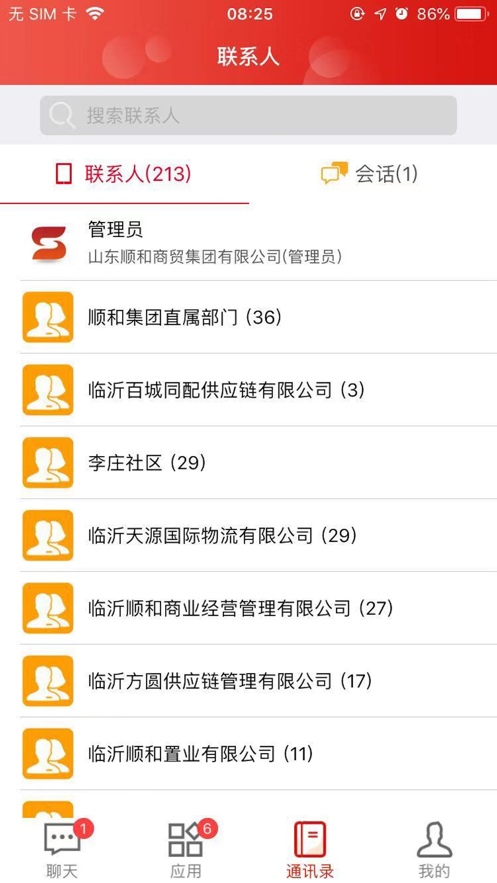497x883 pixels.
Task: Select the 通讯录 bottom tab
Action: tap(310, 850)
